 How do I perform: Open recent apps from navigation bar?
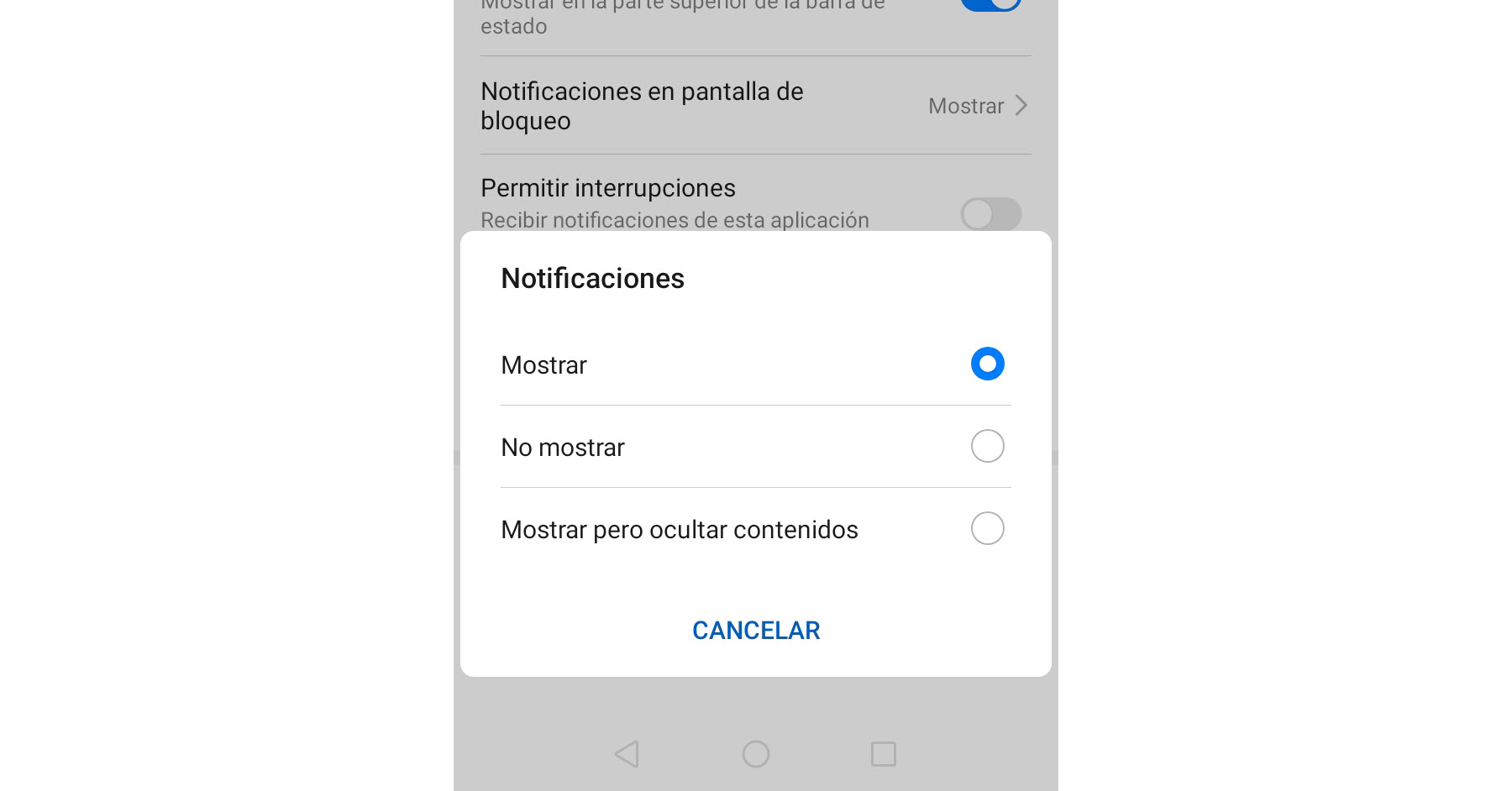coord(883,754)
